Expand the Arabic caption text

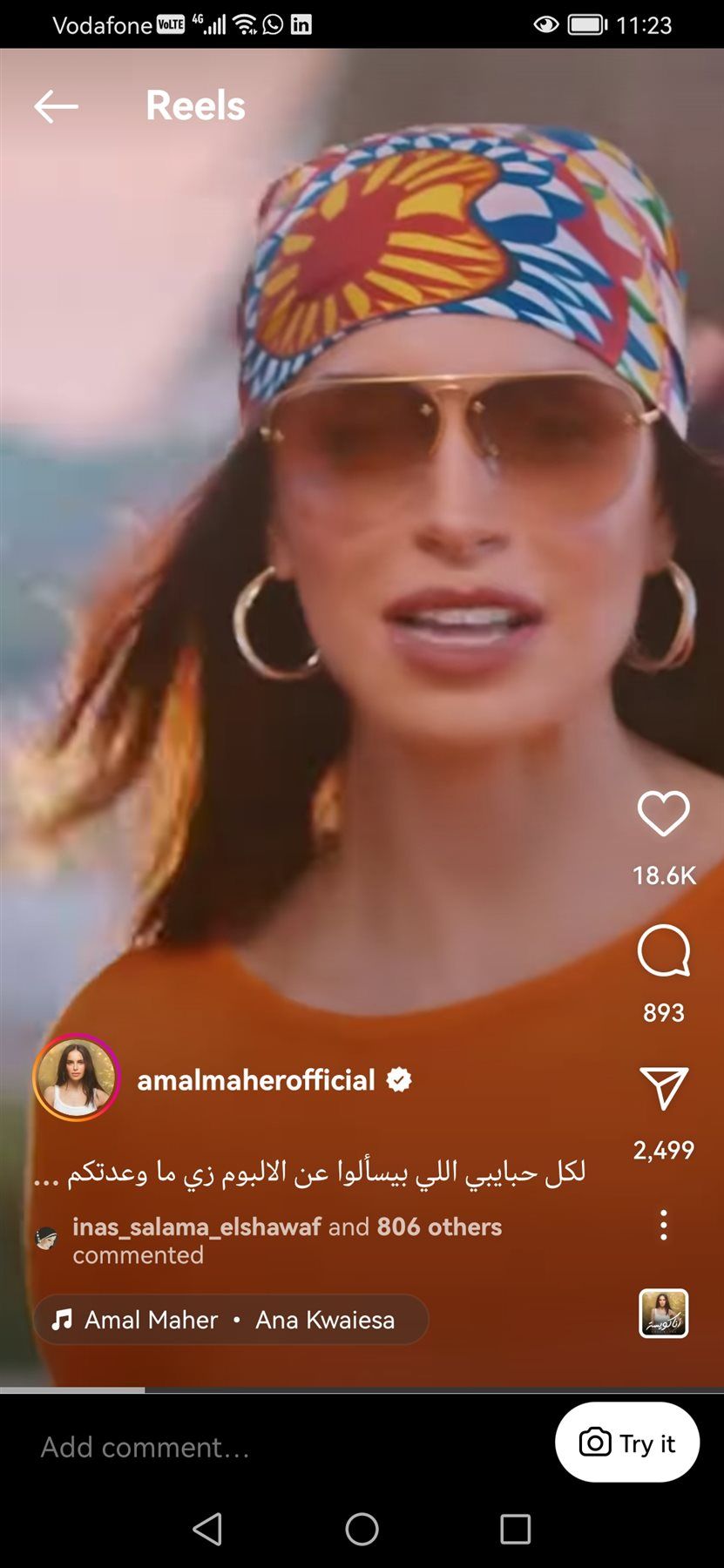tap(309, 1173)
